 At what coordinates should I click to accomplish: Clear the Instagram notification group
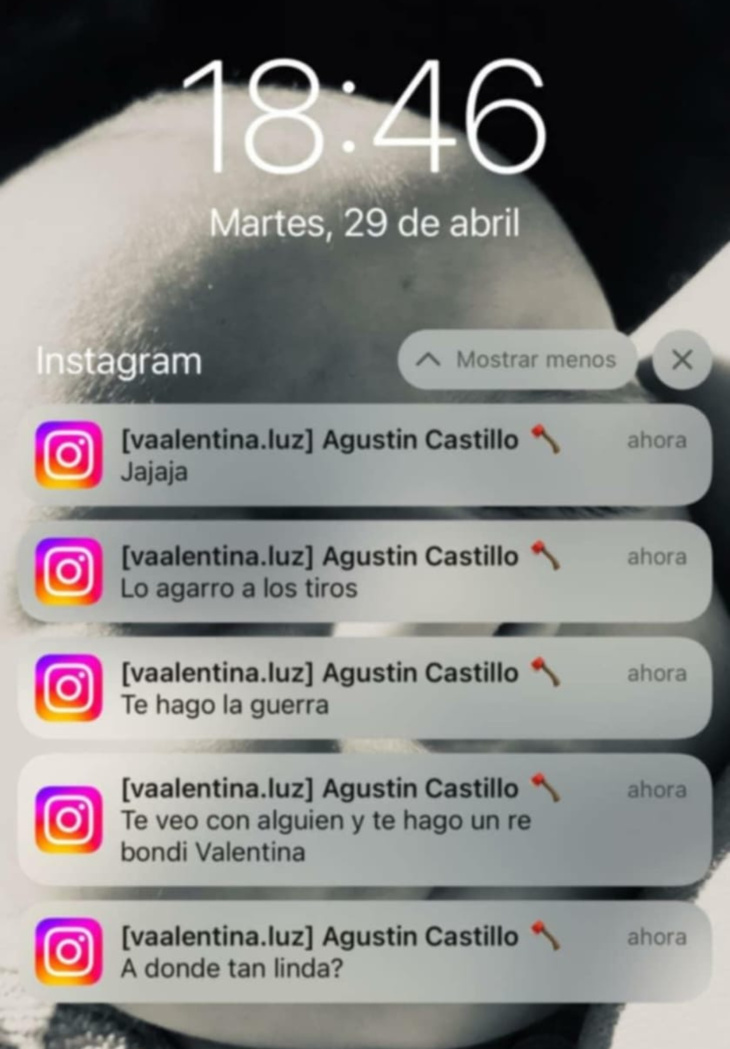682,360
